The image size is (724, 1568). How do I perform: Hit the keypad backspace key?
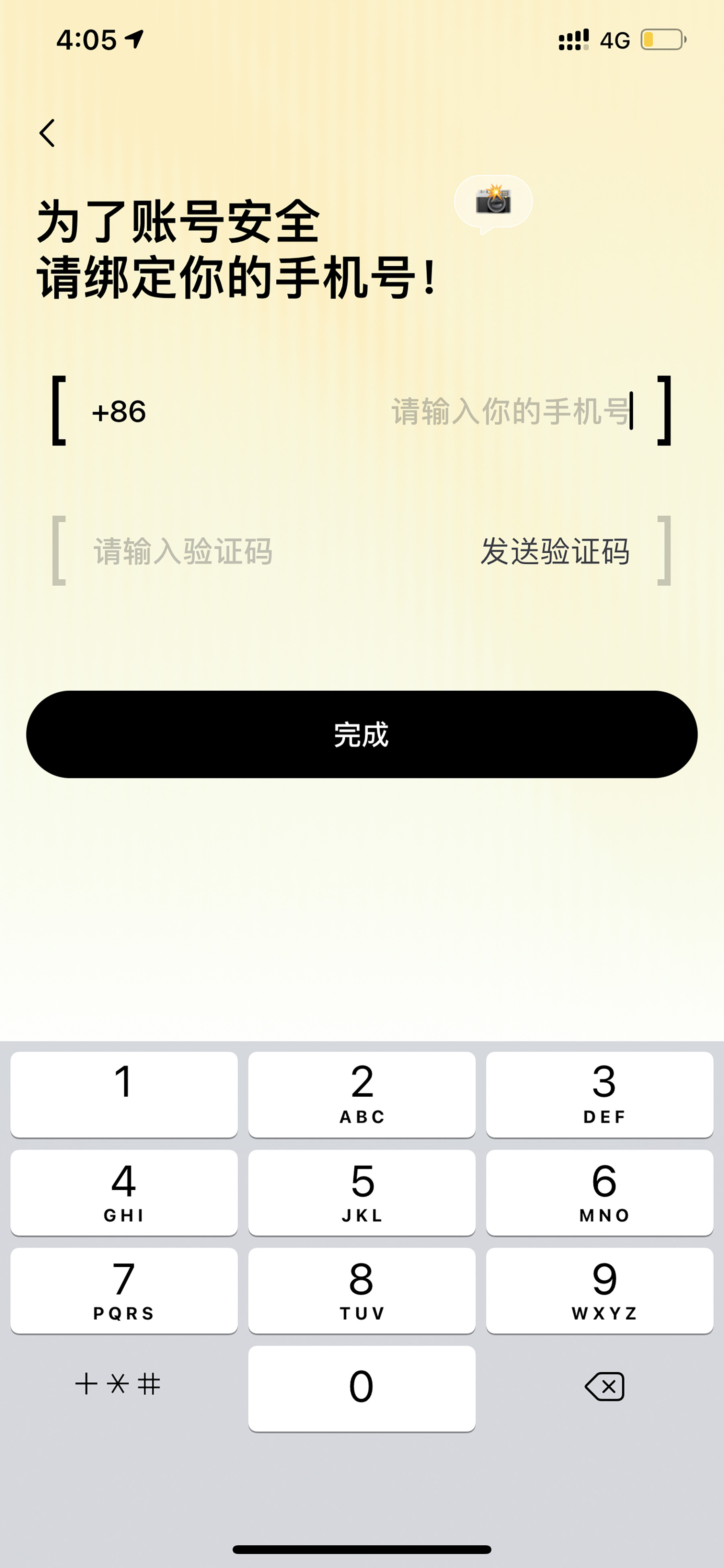point(604,1386)
